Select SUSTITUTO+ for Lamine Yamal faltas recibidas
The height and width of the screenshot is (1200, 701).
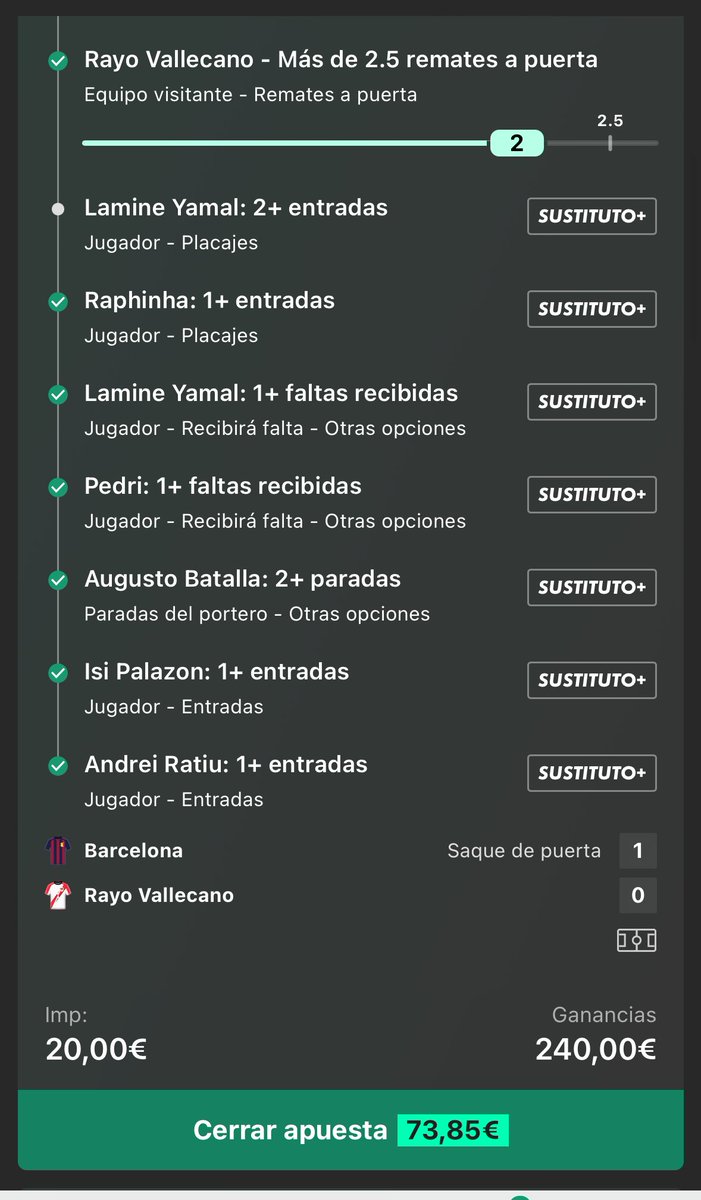pyautogui.click(x=592, y=402)
